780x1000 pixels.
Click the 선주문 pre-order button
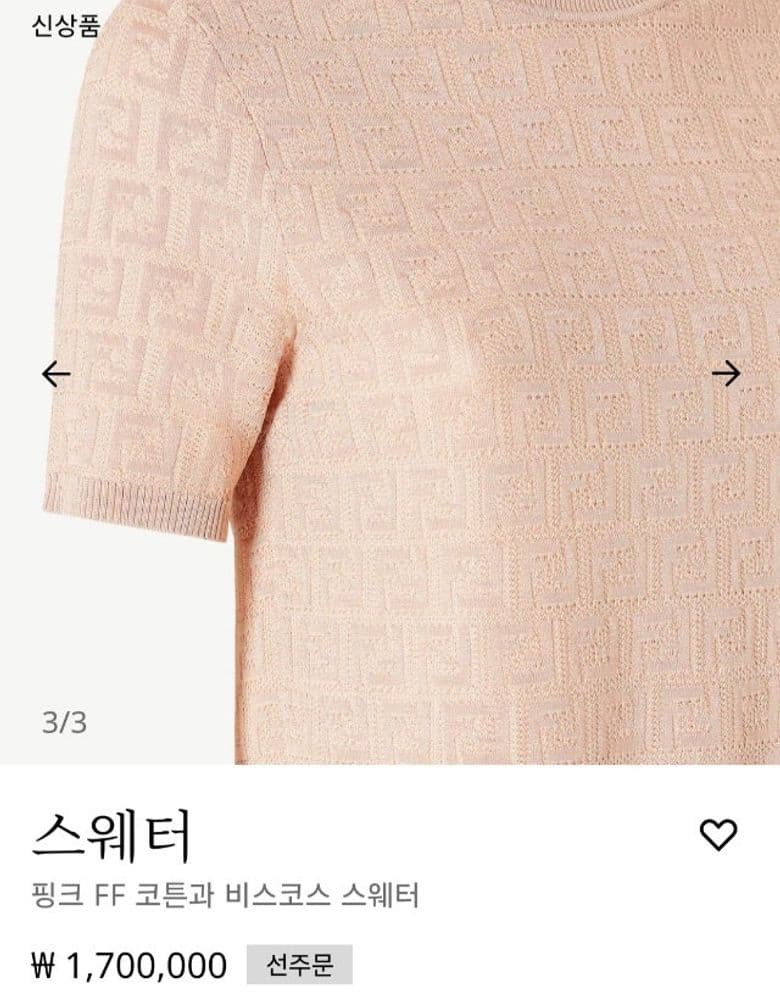tap(300, 964)
